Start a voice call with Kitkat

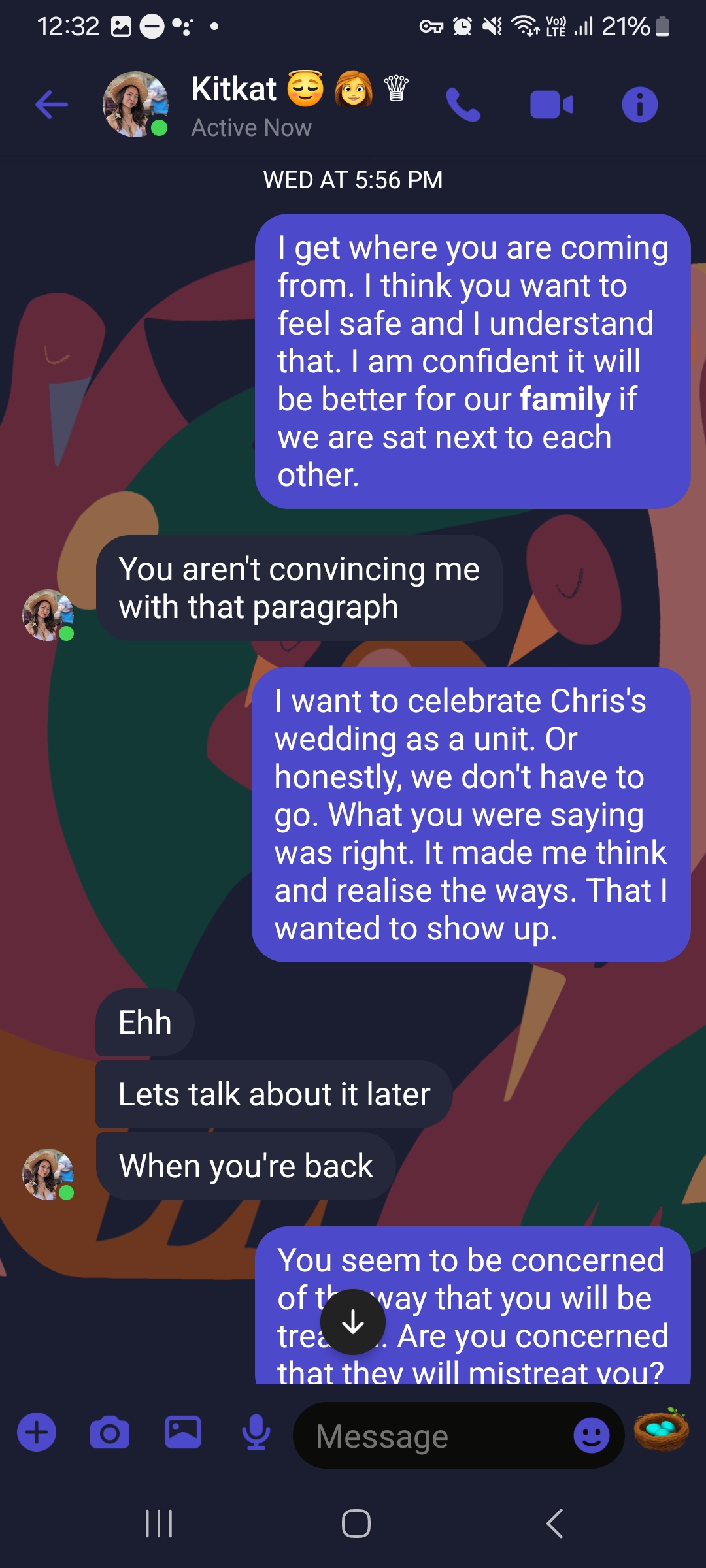click(463, 105)
